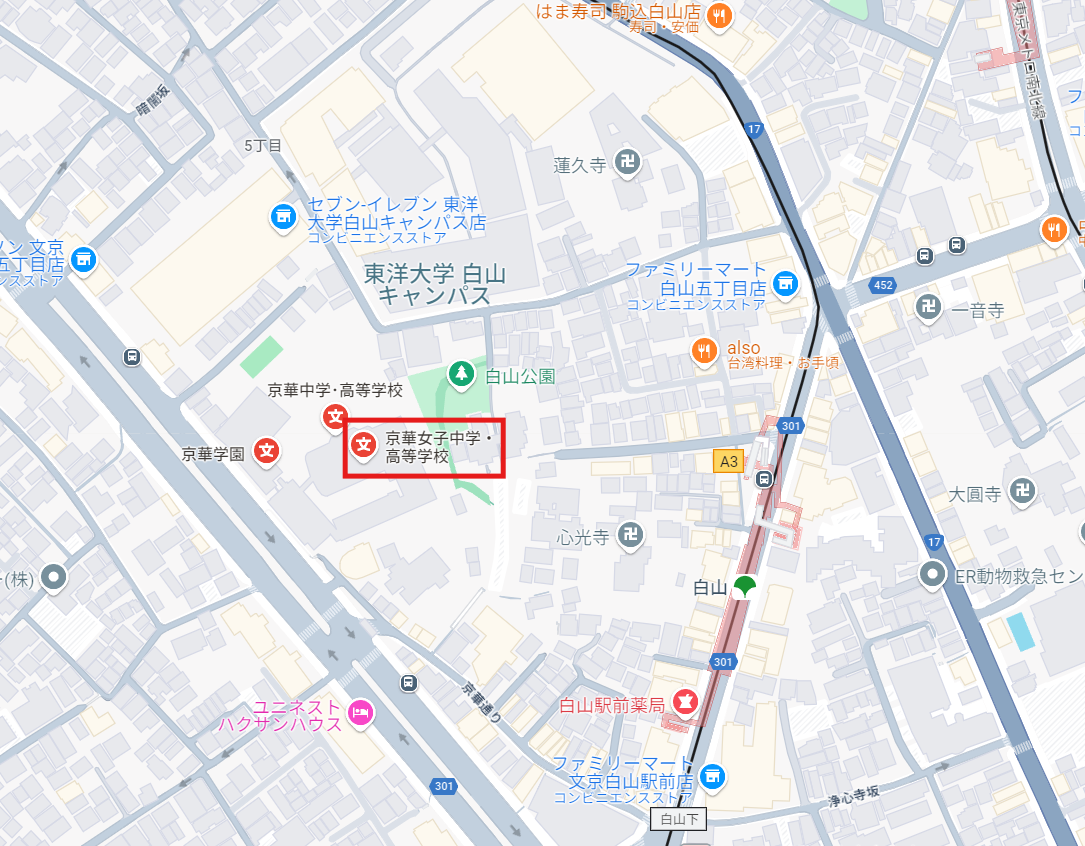Open ユニネスト ハクサンハウス lodging pin

pyautogui.click(x=360, y=712)
